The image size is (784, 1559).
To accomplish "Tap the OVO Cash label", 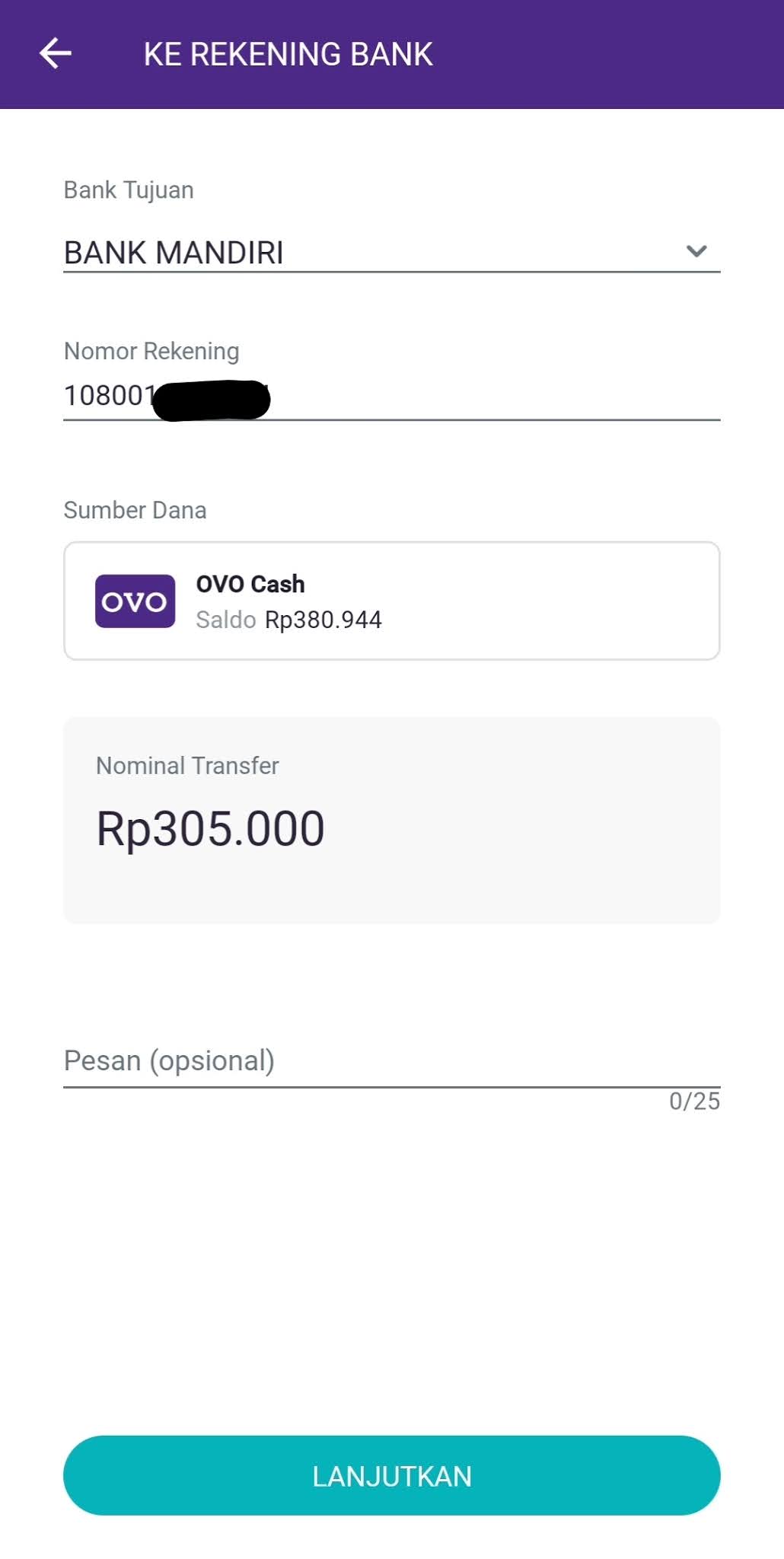I will pyautogui.click(x=248, y=583).
